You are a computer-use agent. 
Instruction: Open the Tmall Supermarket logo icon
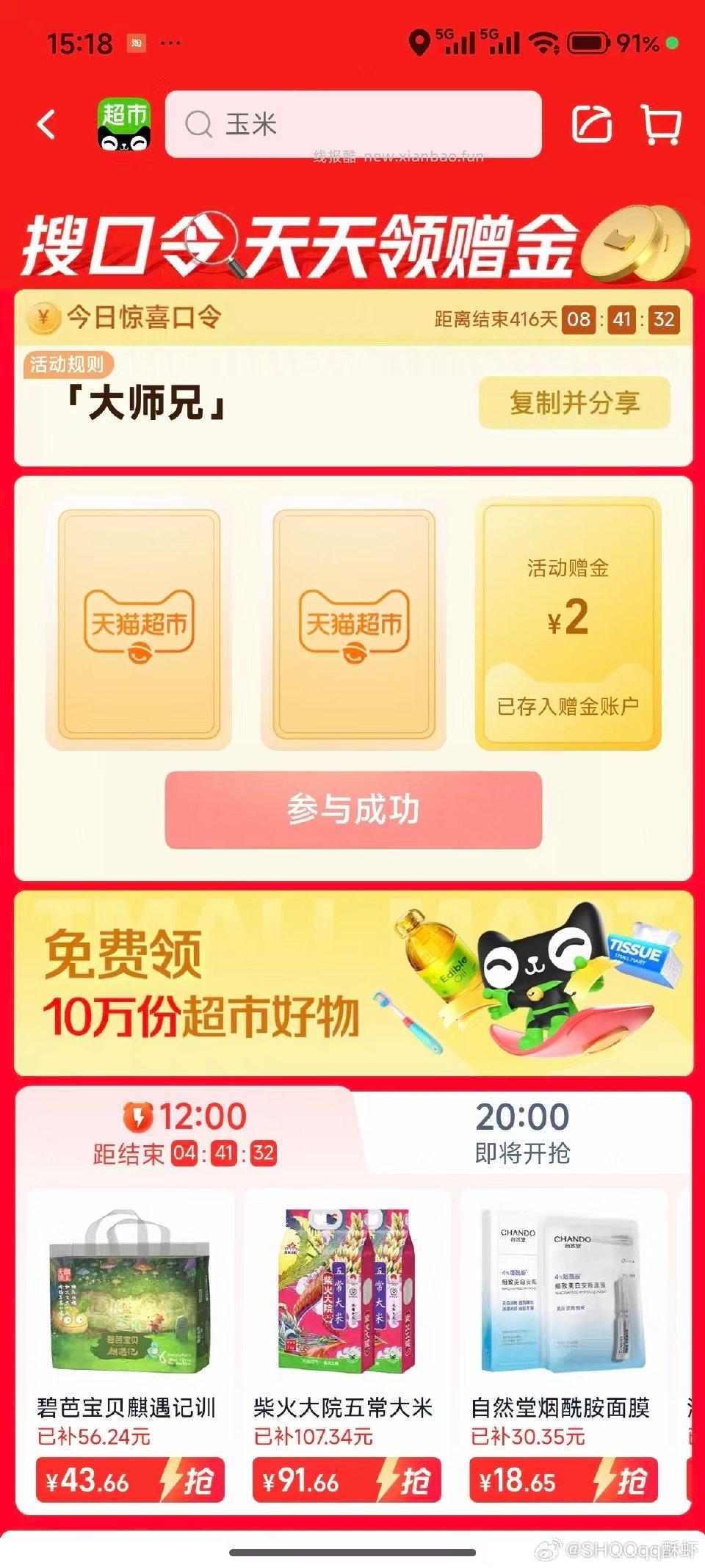tap(124, 124)
